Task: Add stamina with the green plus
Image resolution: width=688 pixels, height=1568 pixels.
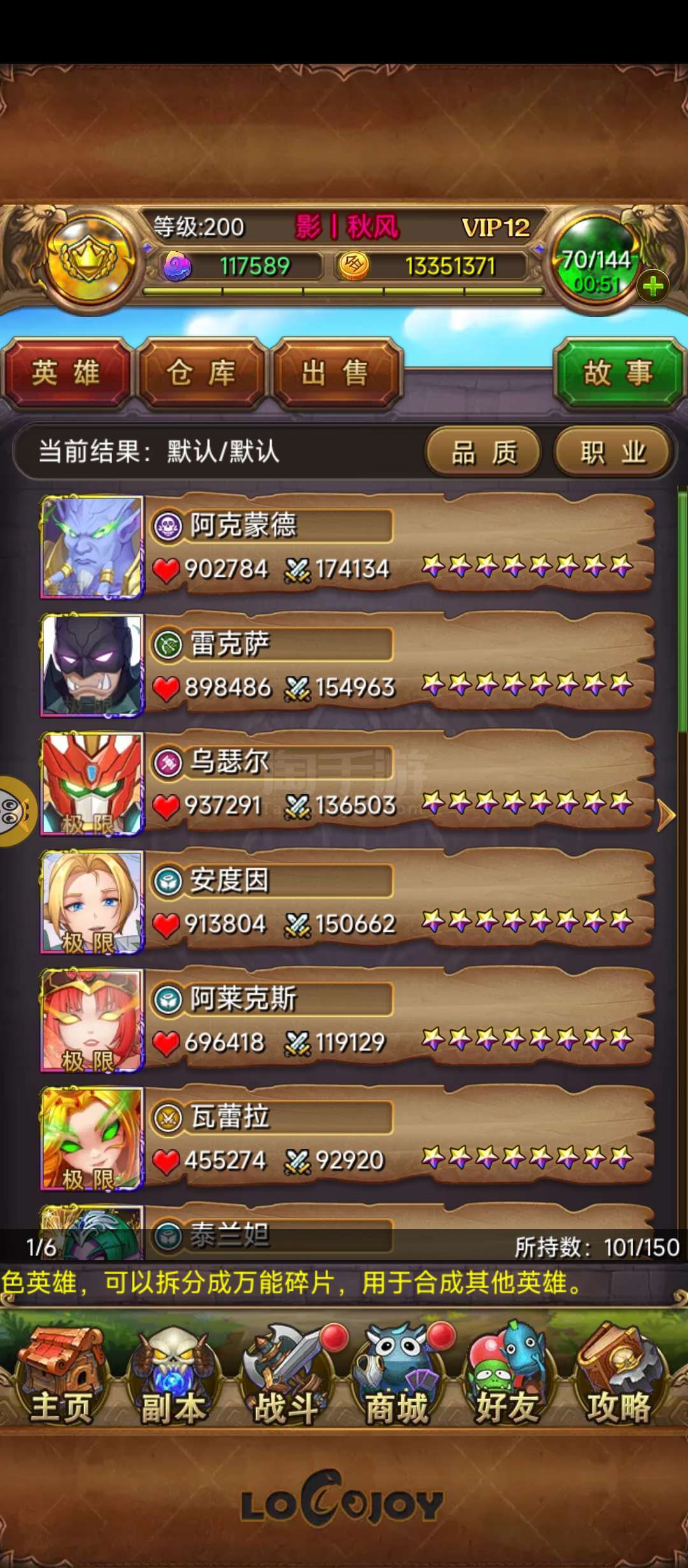Action: coord(652,286)
